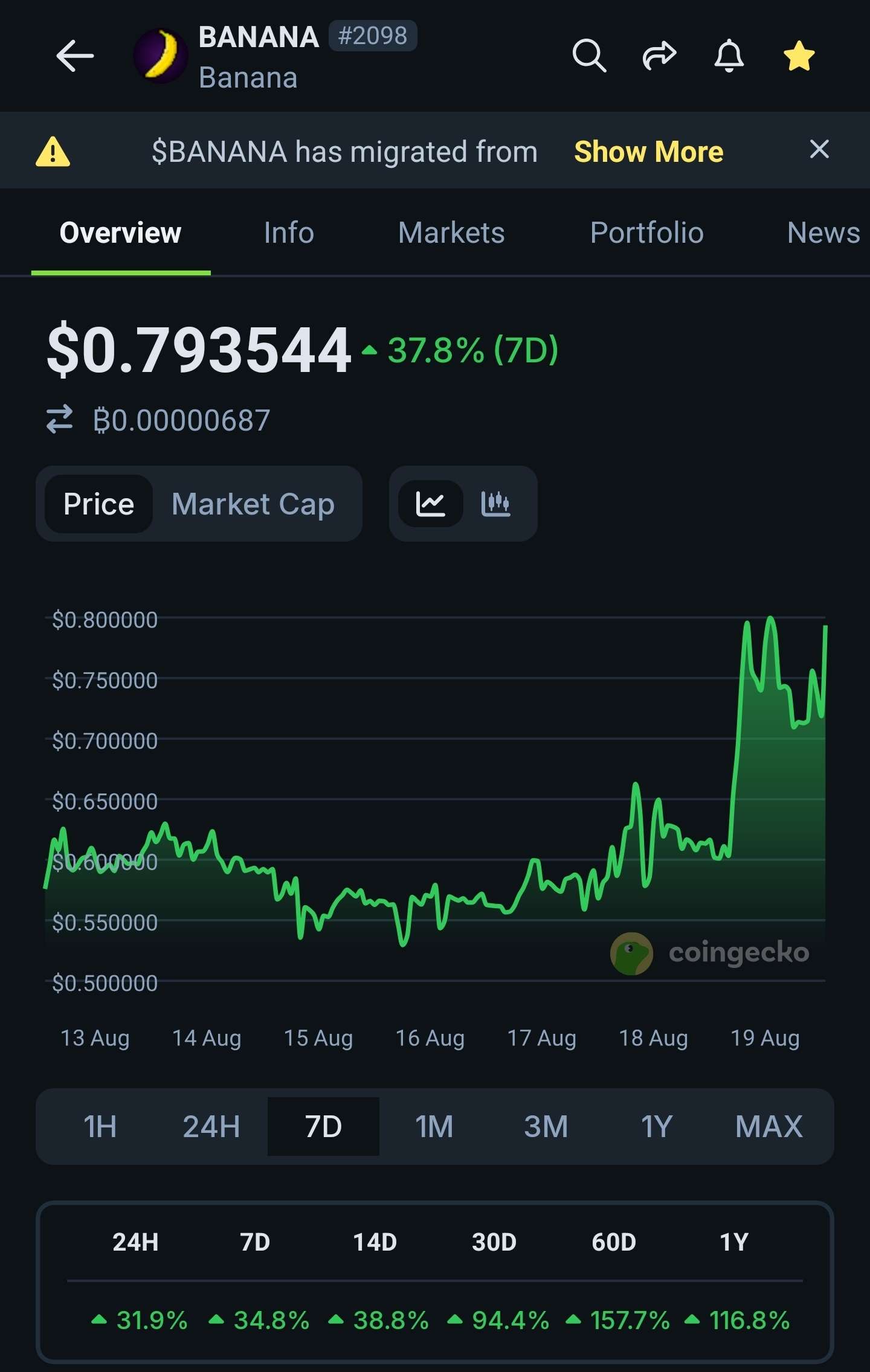Choose the 1Y chart range
The image size is (870, 1372).
point(657,1126)
